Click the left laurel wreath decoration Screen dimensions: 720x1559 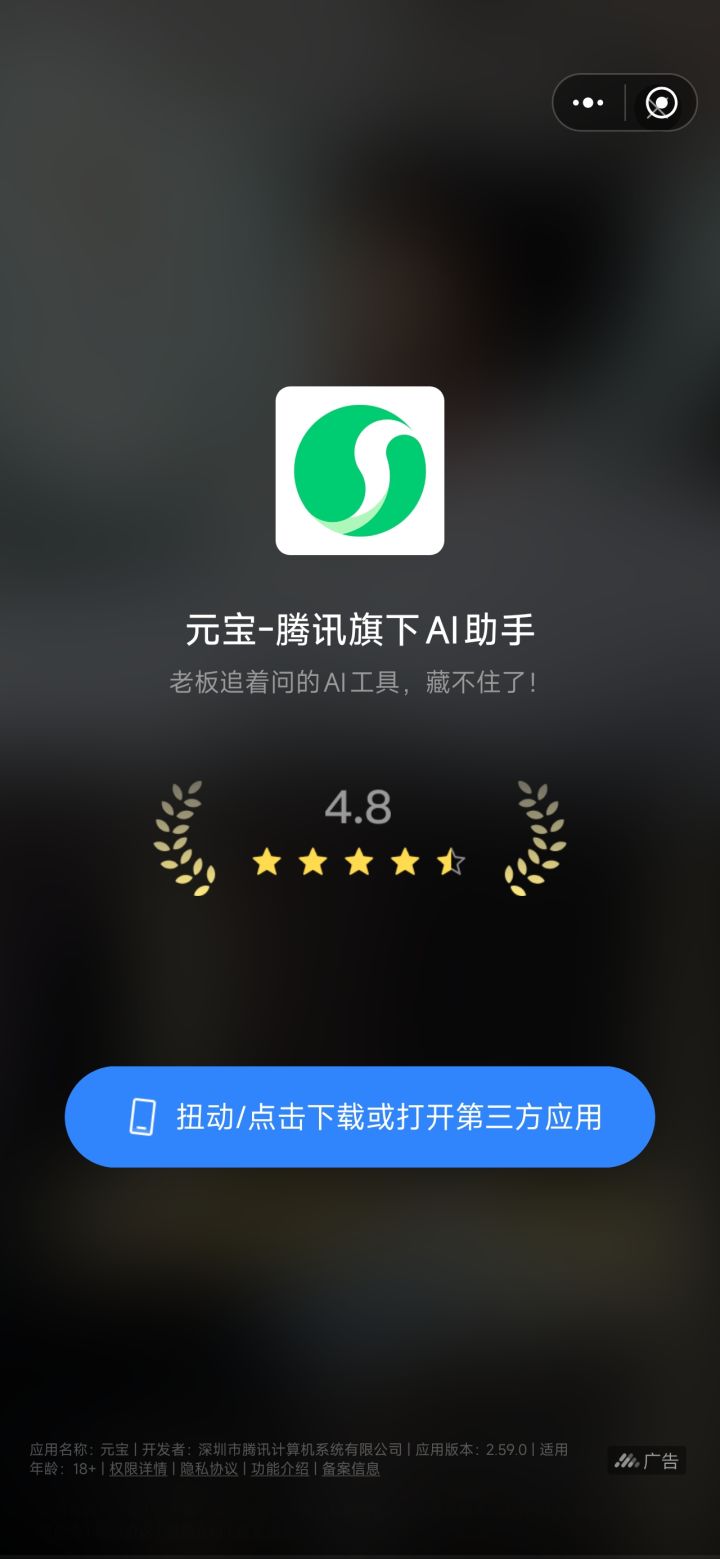pyautogui.click(x=184, y=836)
